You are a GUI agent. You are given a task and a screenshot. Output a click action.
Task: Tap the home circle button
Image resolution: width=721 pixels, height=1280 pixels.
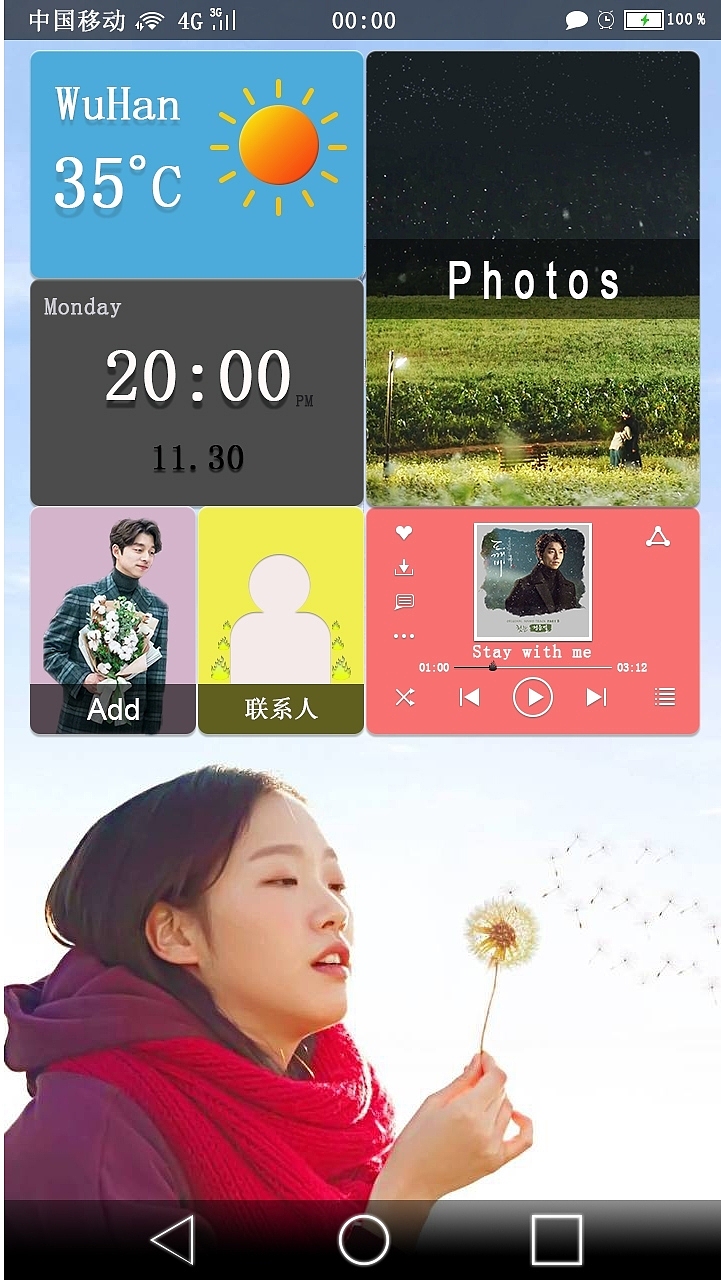pos(364,1241)
